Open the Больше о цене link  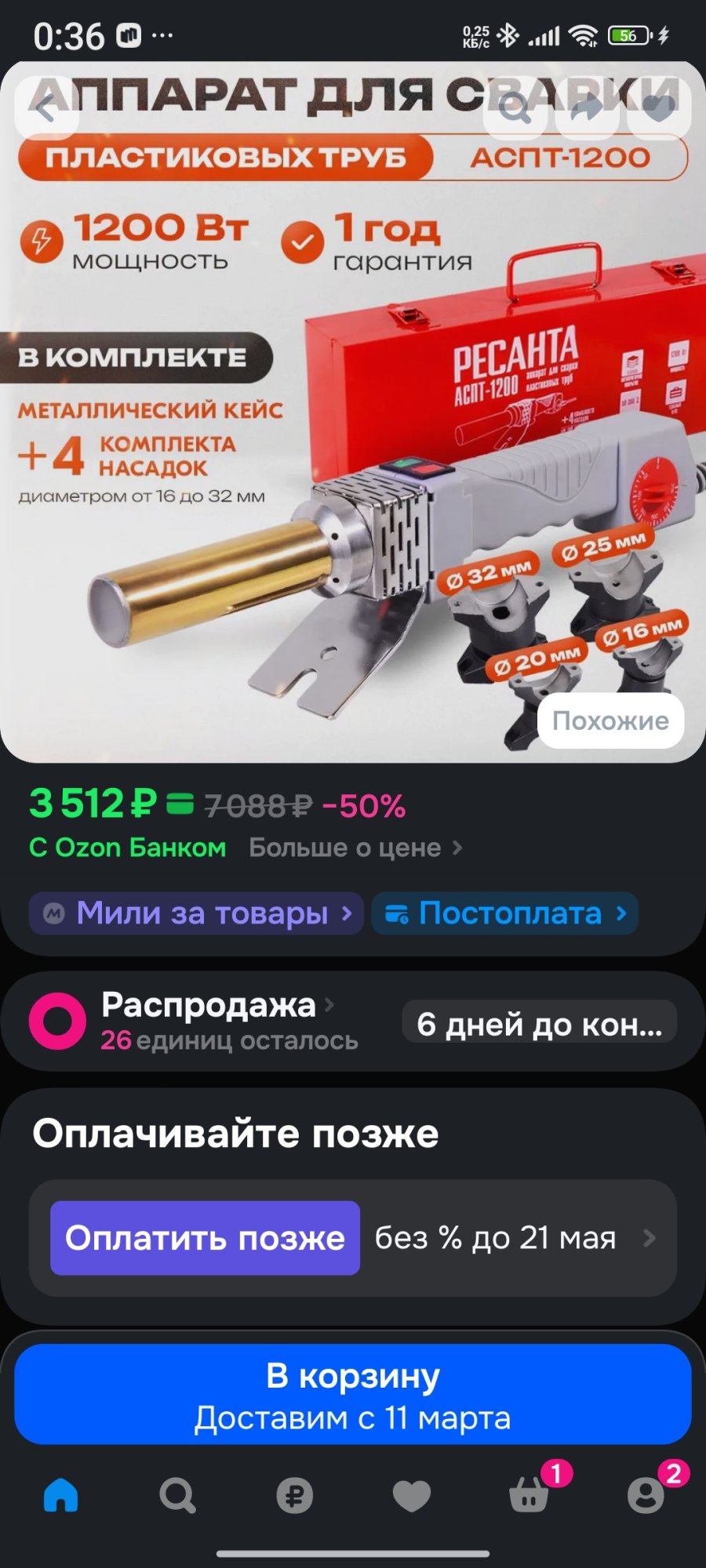pos(355,848)
